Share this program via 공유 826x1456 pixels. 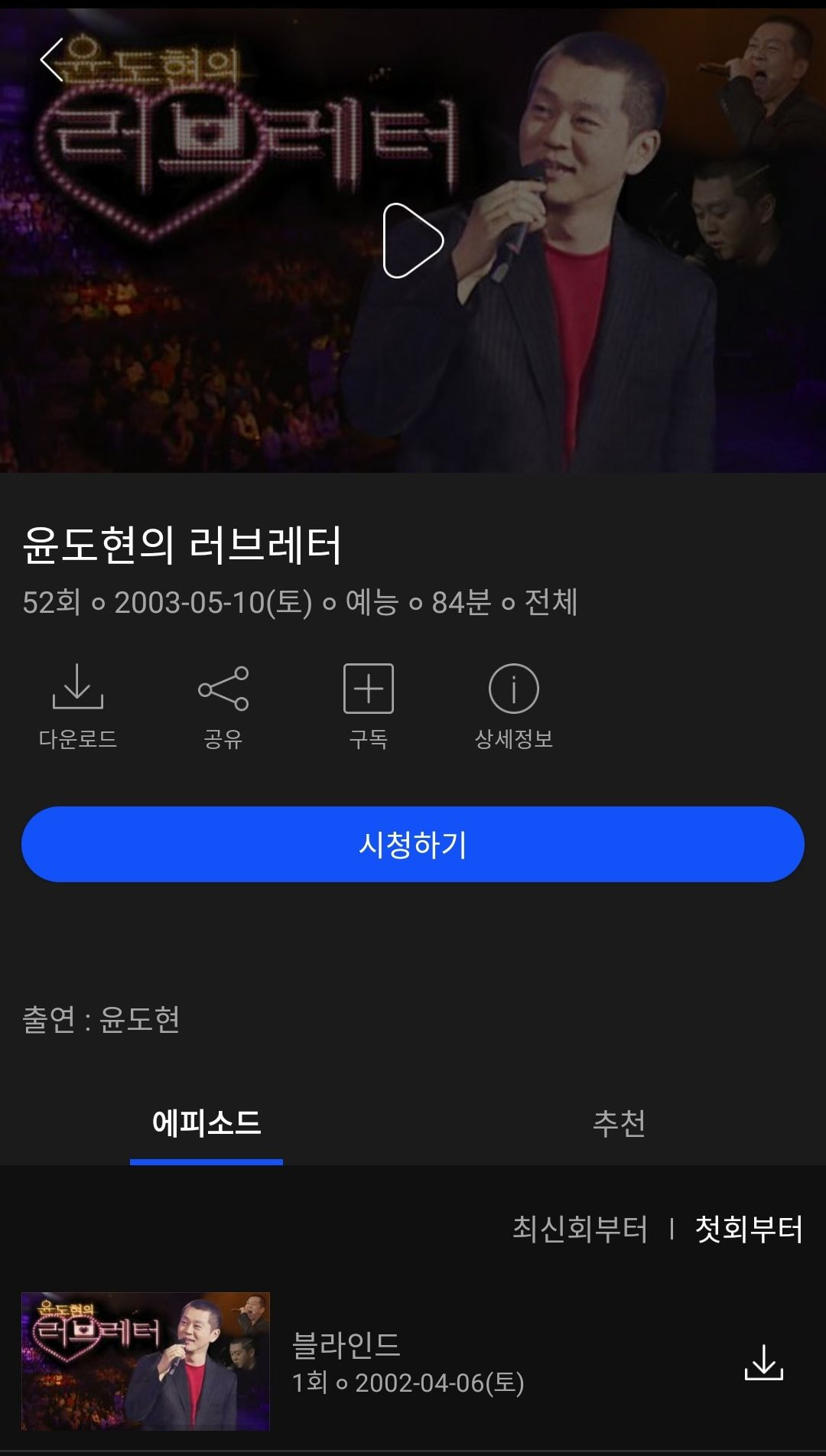click(223, 705)
